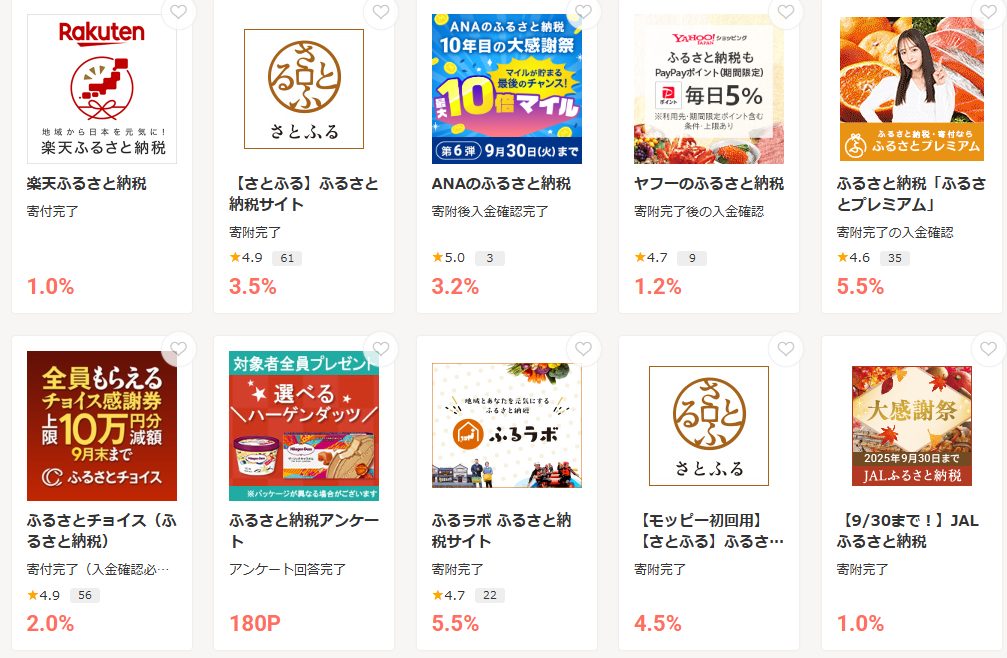The width and height of the screenshot is (1007, 658).
Task: Tap the heart on ANAのふるさと納税
Action: coord(583,12)
